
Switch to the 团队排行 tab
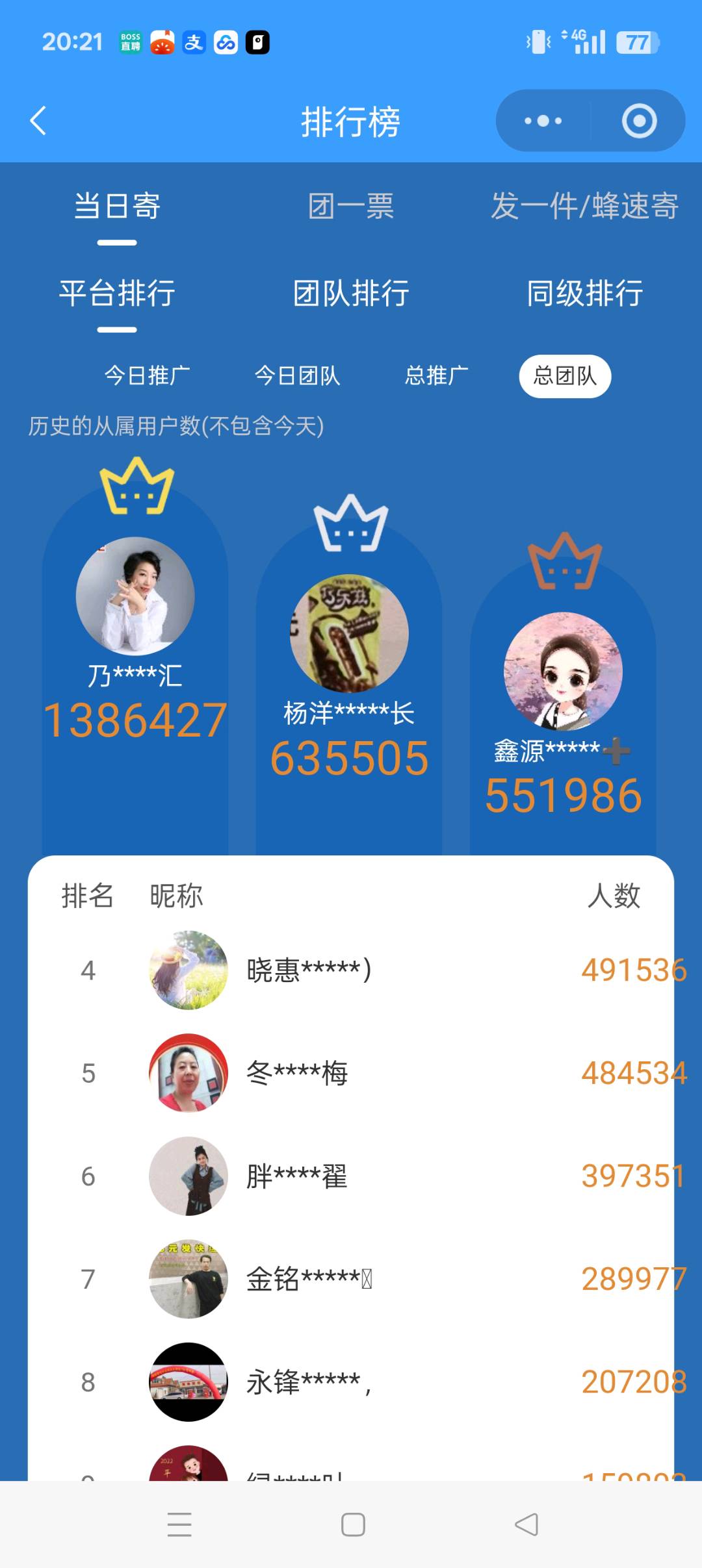click(x=351, y=294)
